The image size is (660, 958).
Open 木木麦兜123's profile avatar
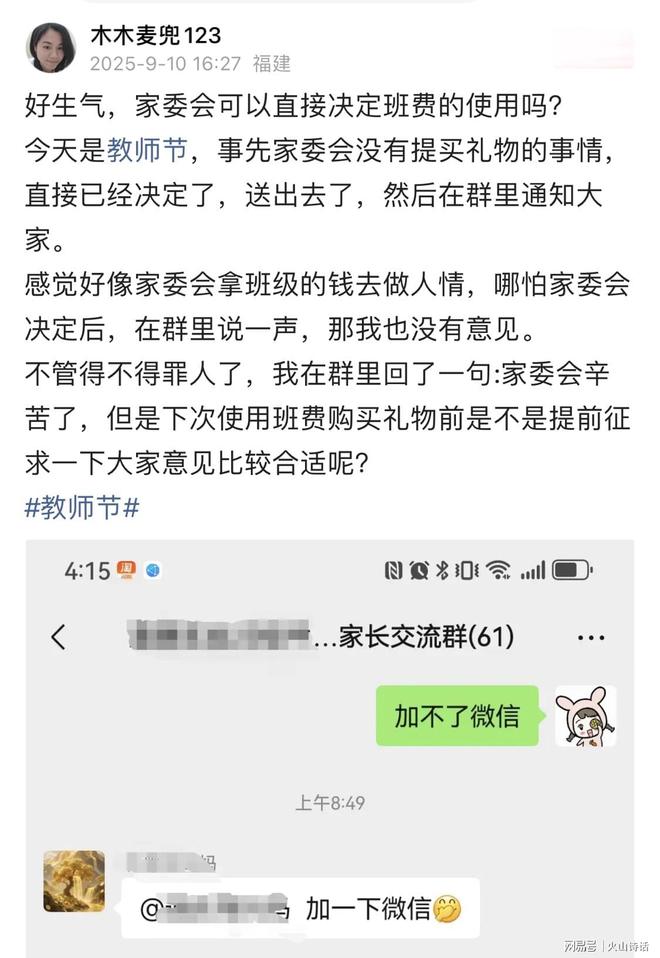click(51, 47)
